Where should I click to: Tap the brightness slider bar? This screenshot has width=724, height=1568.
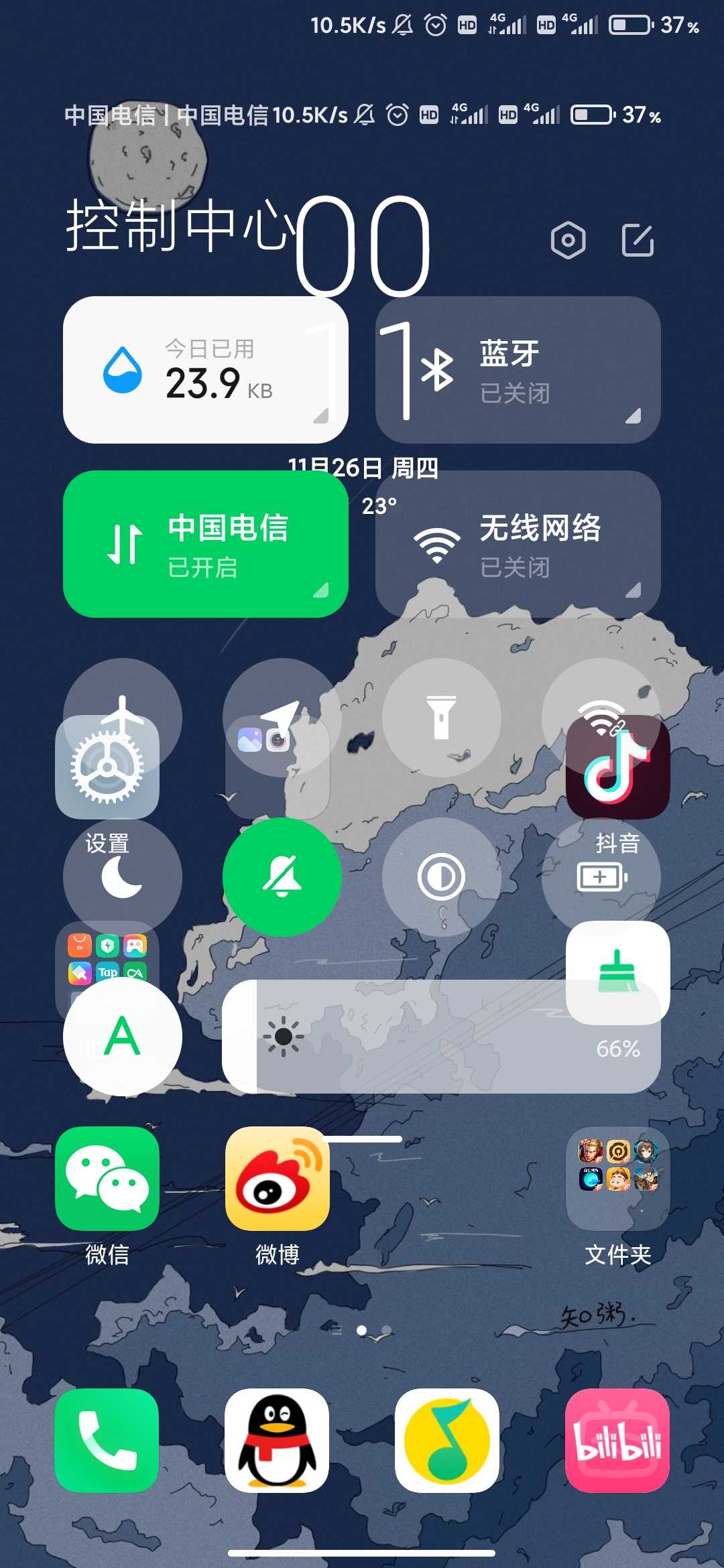[441, 1037]
